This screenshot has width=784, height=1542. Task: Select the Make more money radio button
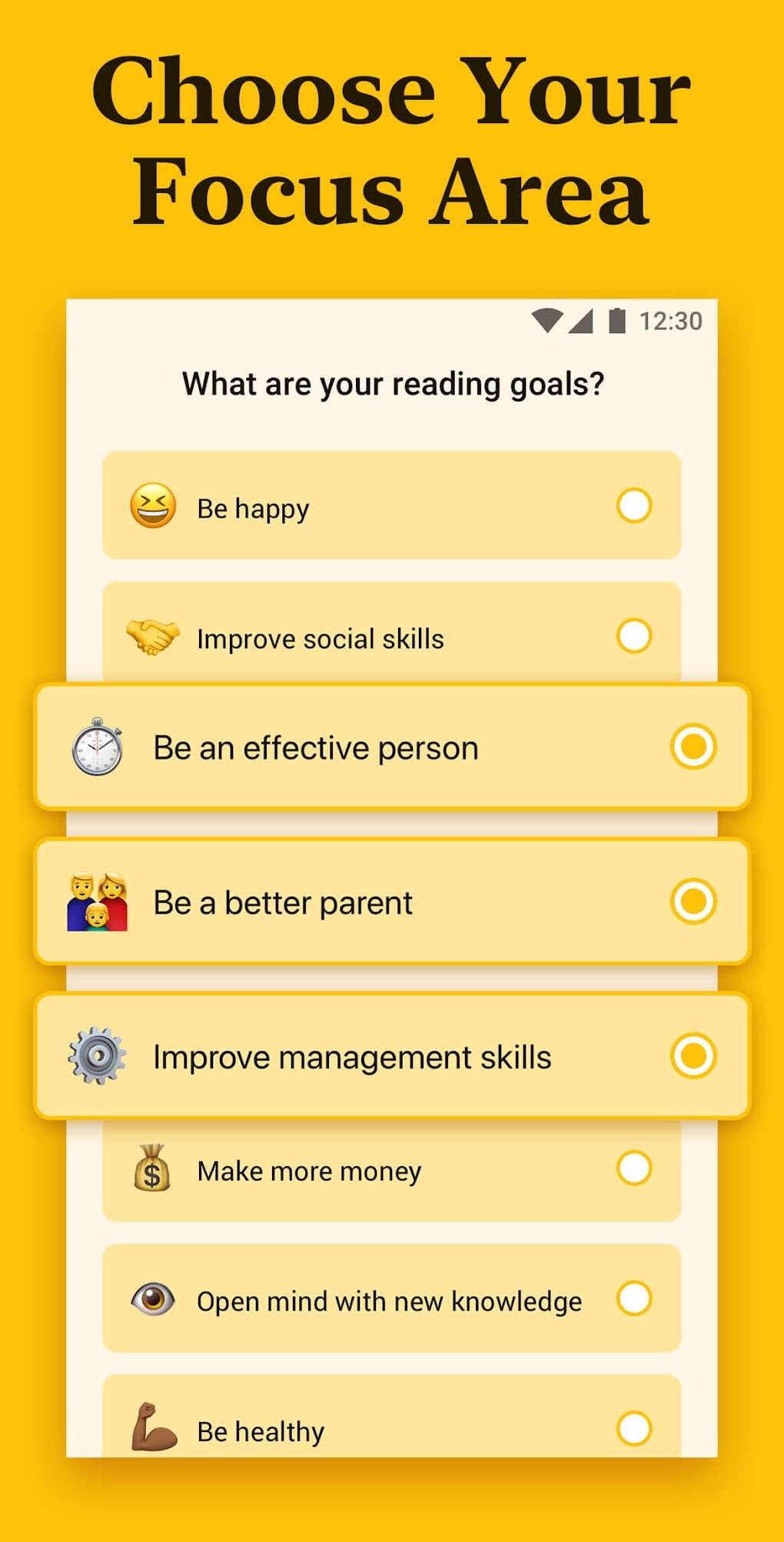tap(634, 1169)
